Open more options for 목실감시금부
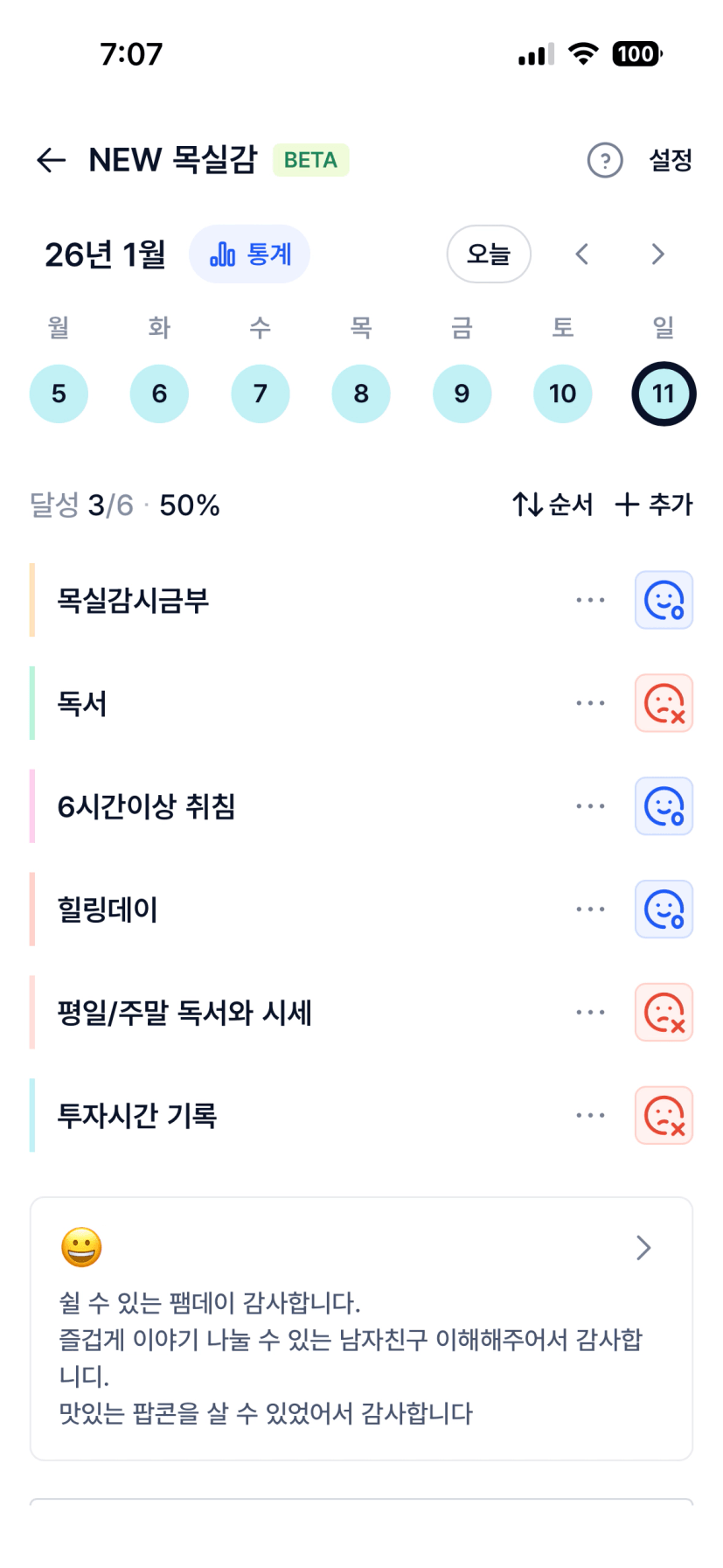723x1568 pixels. point(590,600)
